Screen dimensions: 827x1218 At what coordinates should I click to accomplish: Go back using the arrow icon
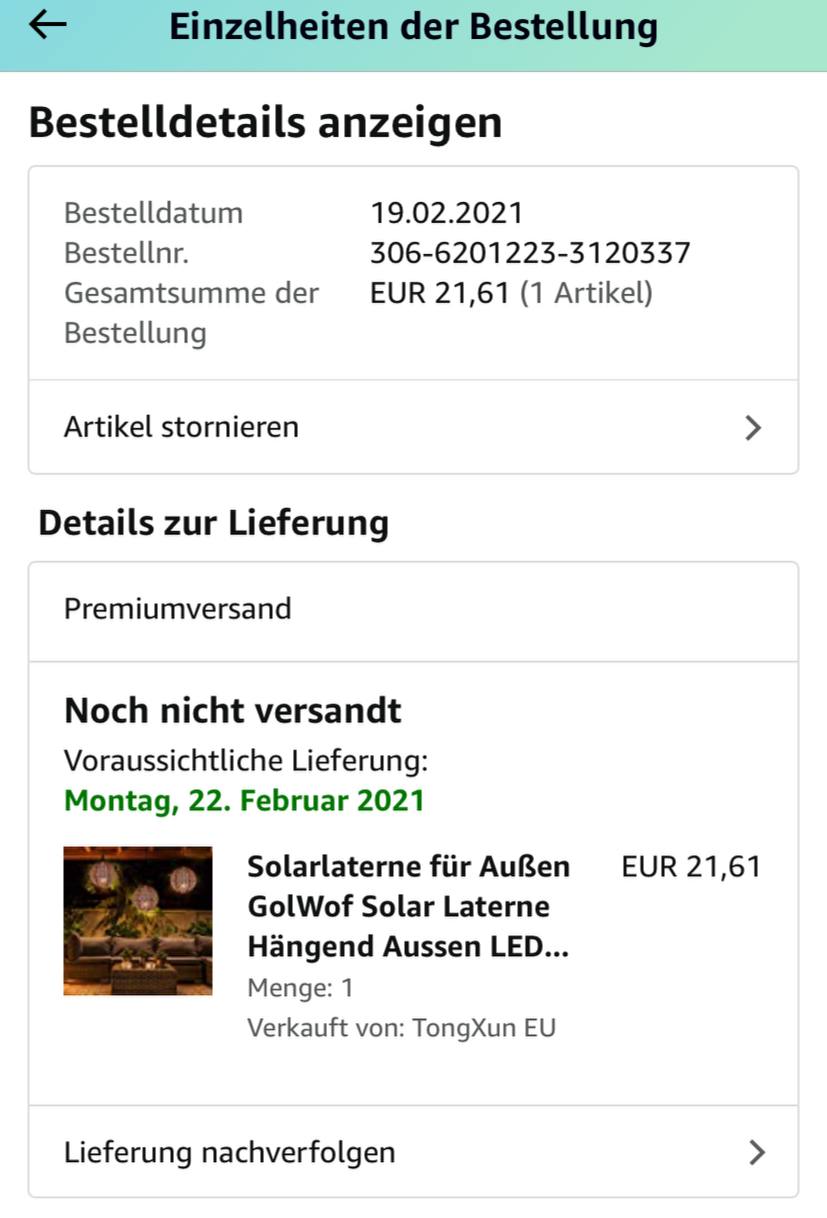click(x=47, y=26)
